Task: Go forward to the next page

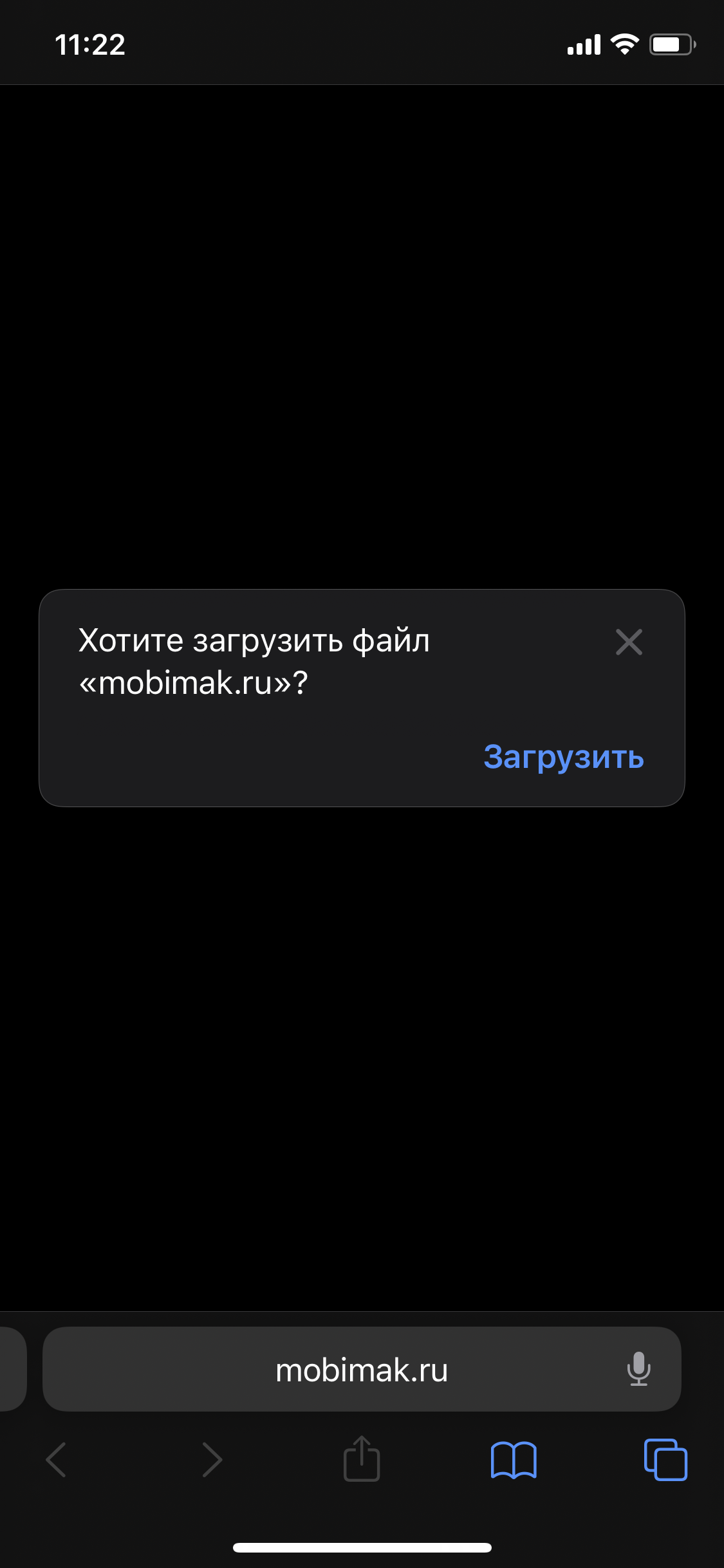Action: tap(212, 1459)
